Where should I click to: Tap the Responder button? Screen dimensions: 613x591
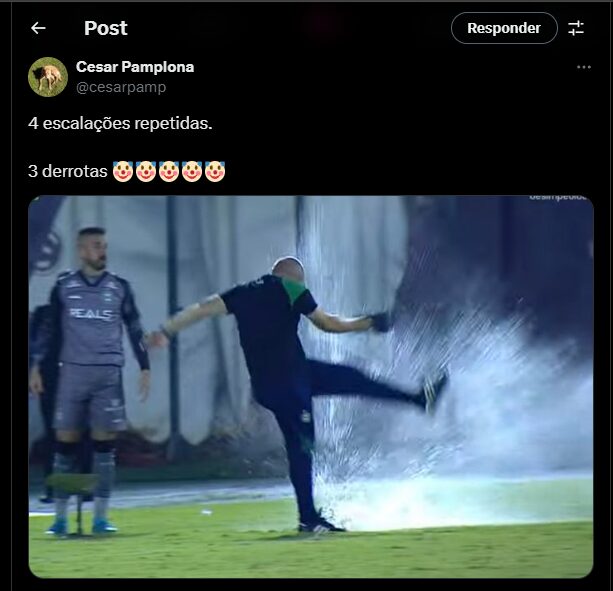[504, 28]
